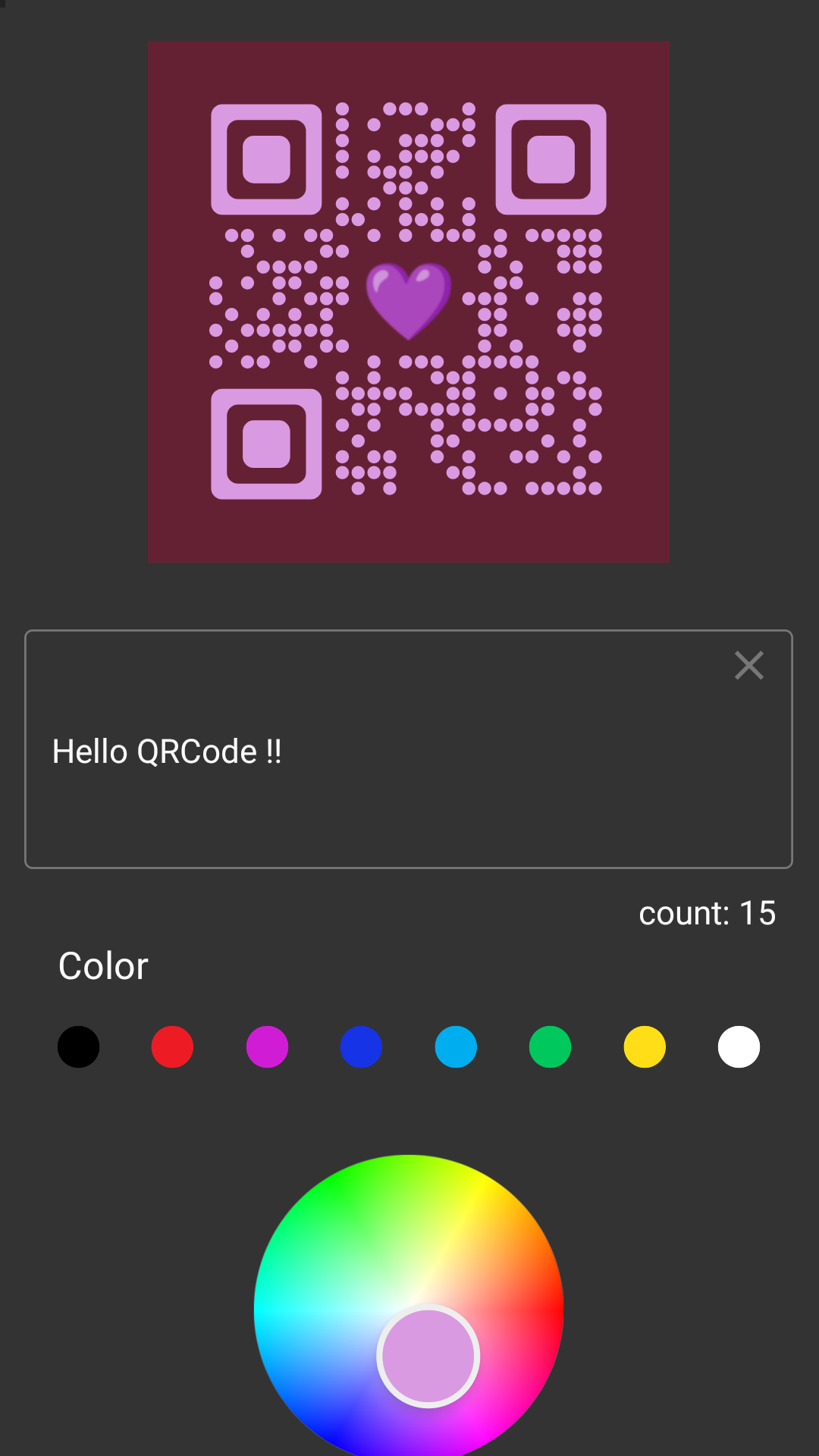Click the Color section label
Screen dimensions: 819x1456
102,965
